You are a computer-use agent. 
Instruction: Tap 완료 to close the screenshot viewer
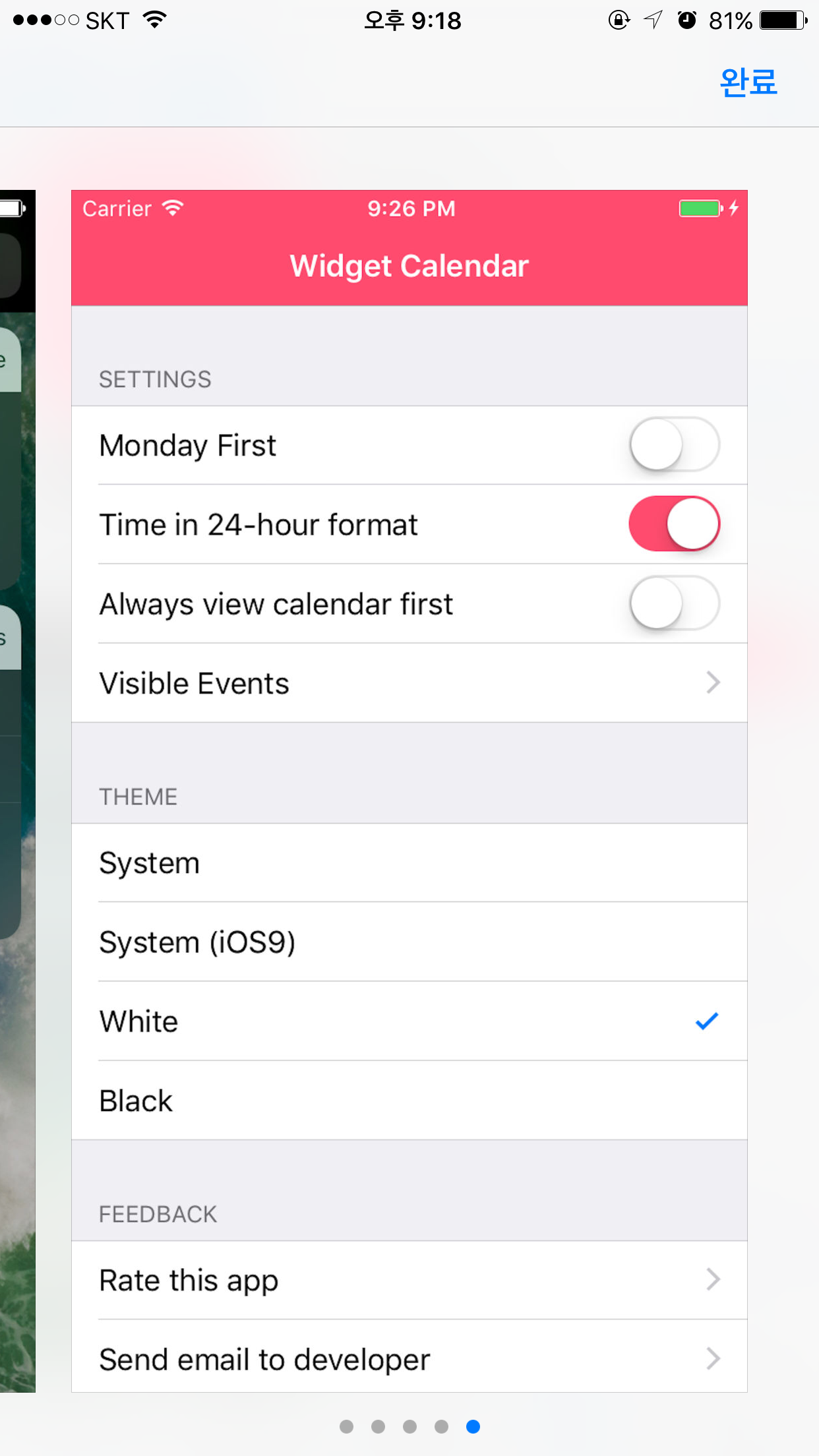pyautogui.click(x=748, y=82)
